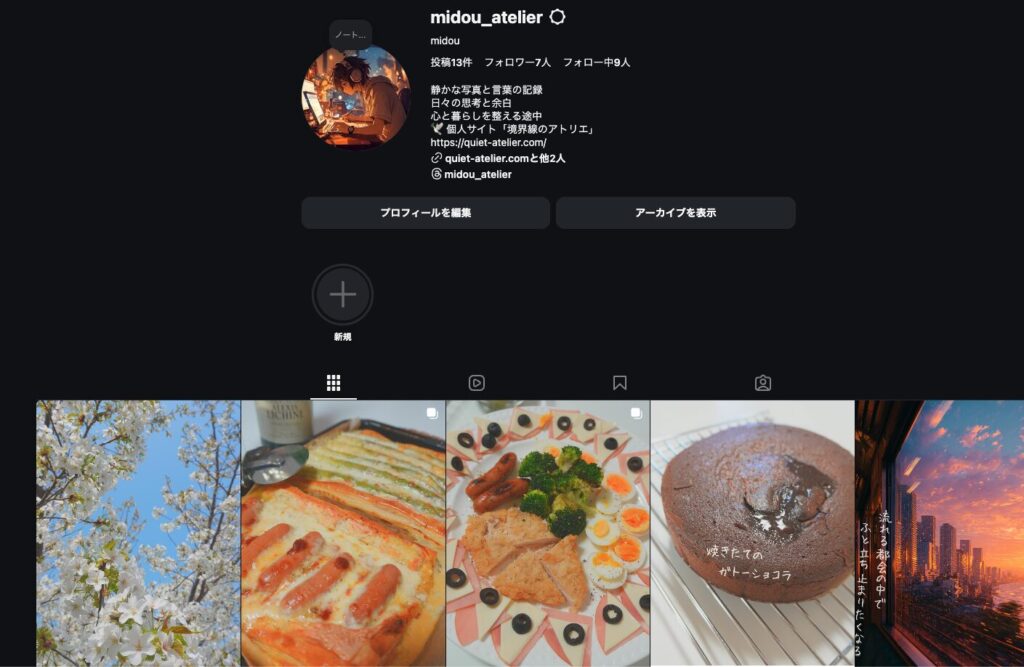The width and height of the screenshot is (1024, 667).
Task: Open the cherry blossom post
Action: pyautogui.click(x=138, y=533)
